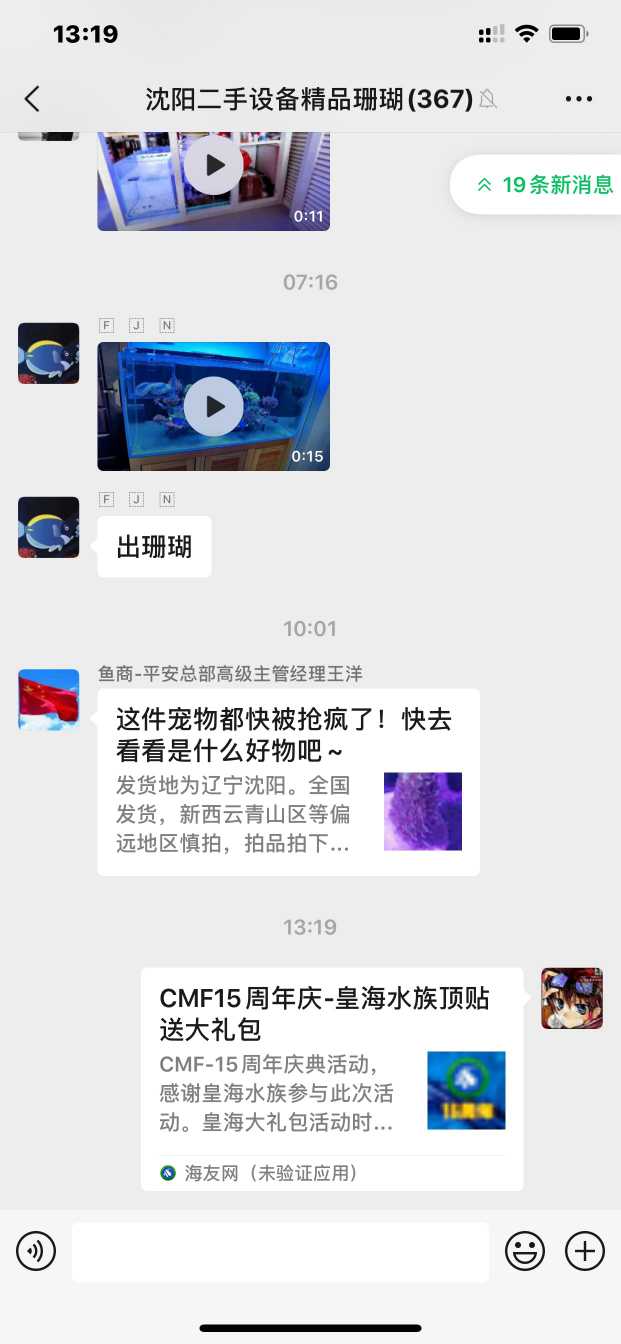Focus the message text field
The width and height of the screenshot is (621, 1344).
[x=280, y=1251]
